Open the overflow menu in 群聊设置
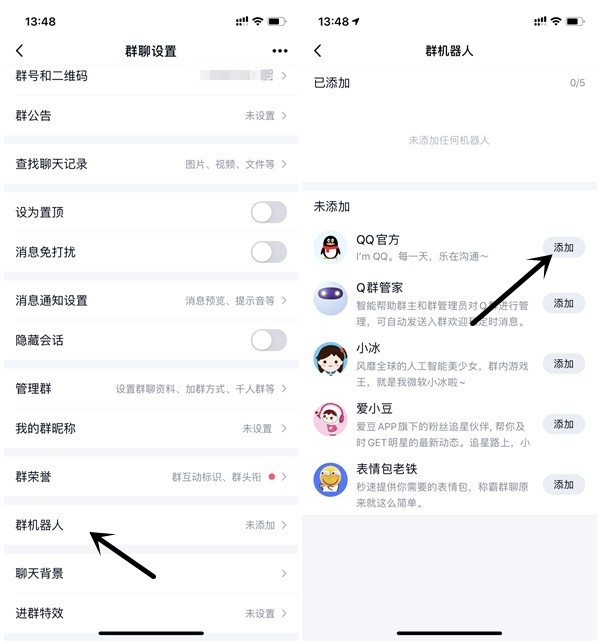Screen dimensions: 600x644 point(279,51)
